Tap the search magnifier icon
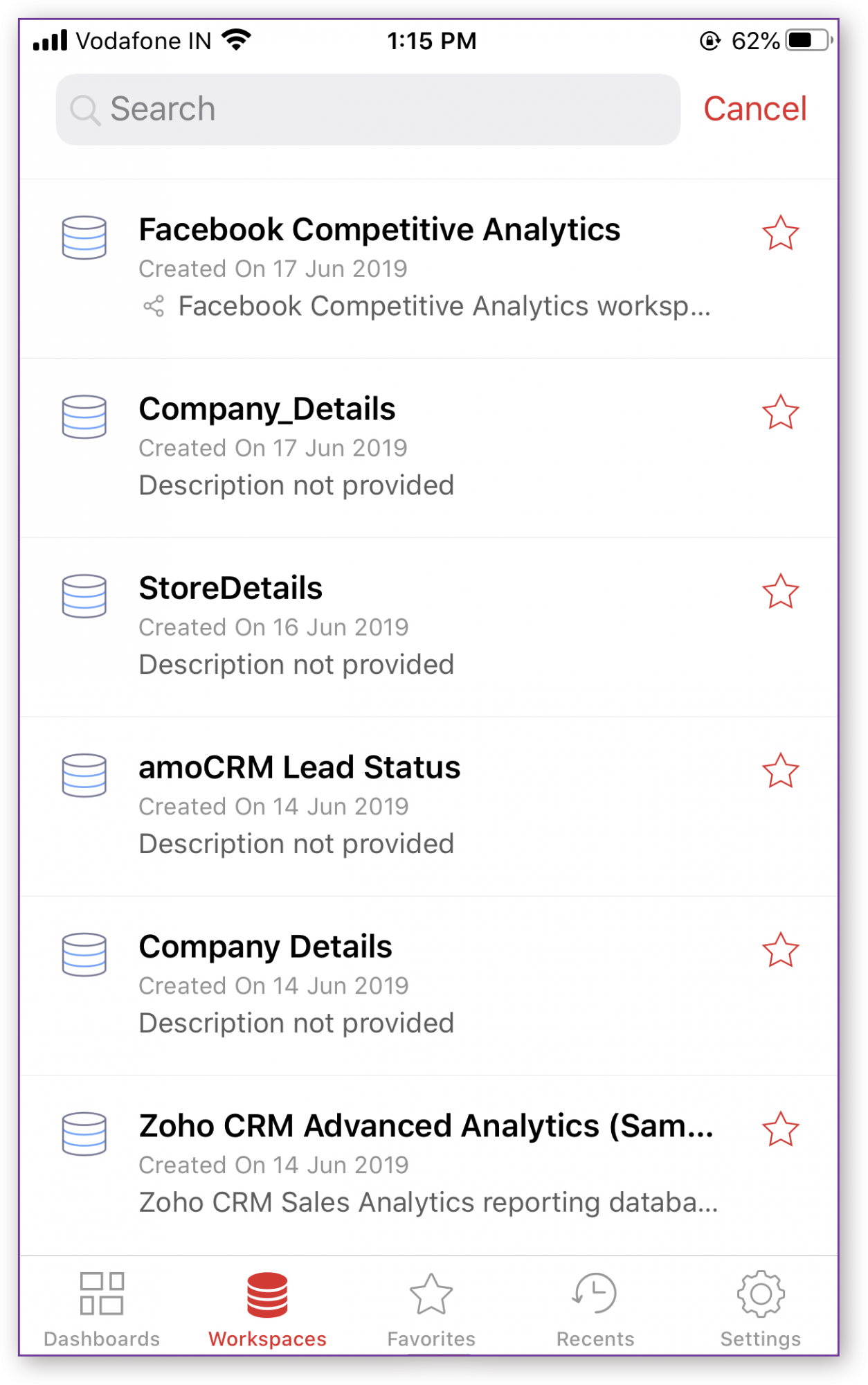Image resolution: width=868 pixels, height=1385 pixels. click(86, 109)
